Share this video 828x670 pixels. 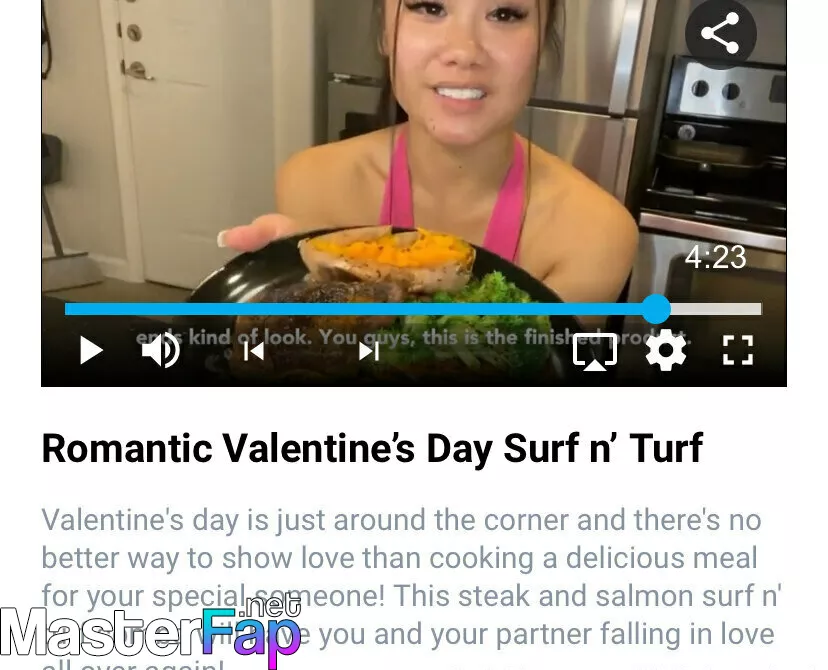click(x=720, y=34)
